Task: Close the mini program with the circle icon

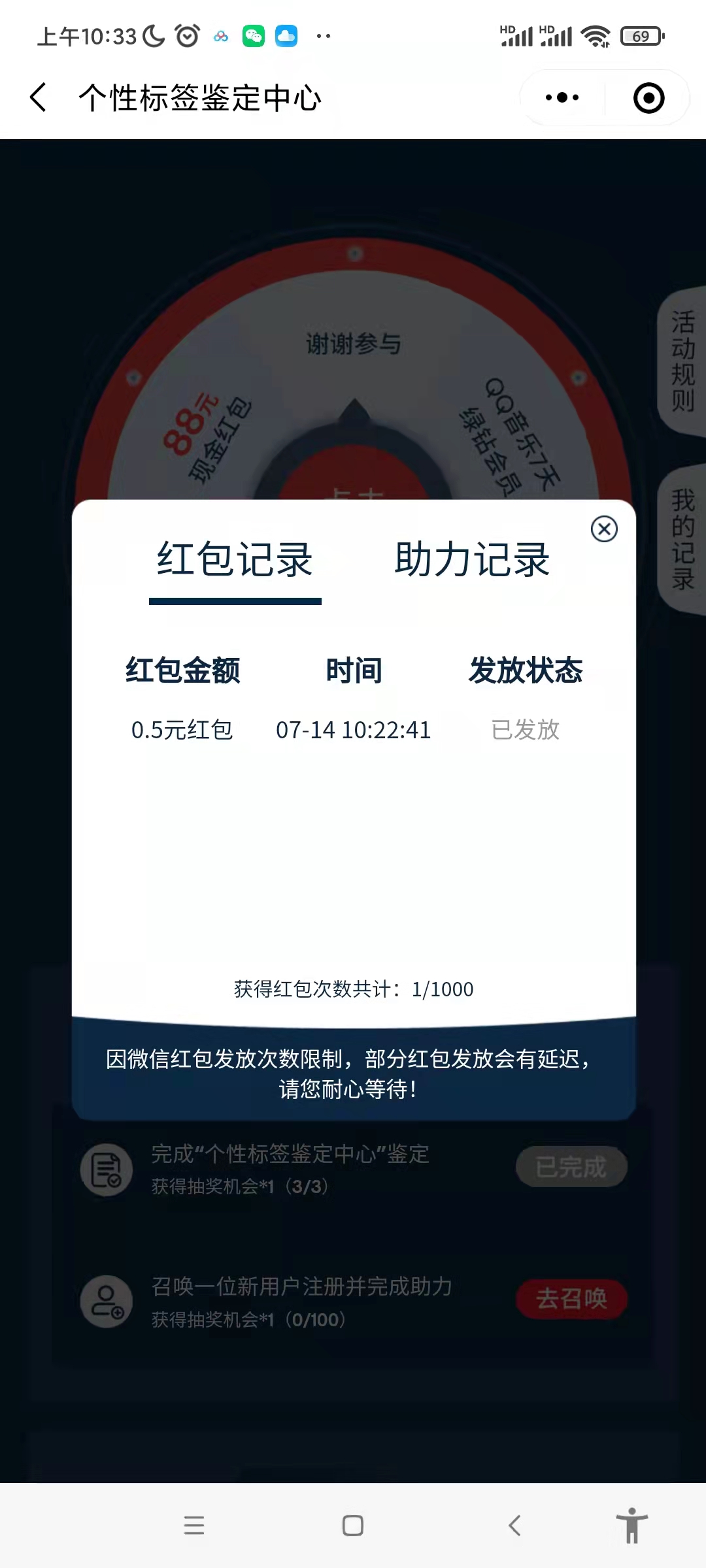Action: tap(648, 98)
